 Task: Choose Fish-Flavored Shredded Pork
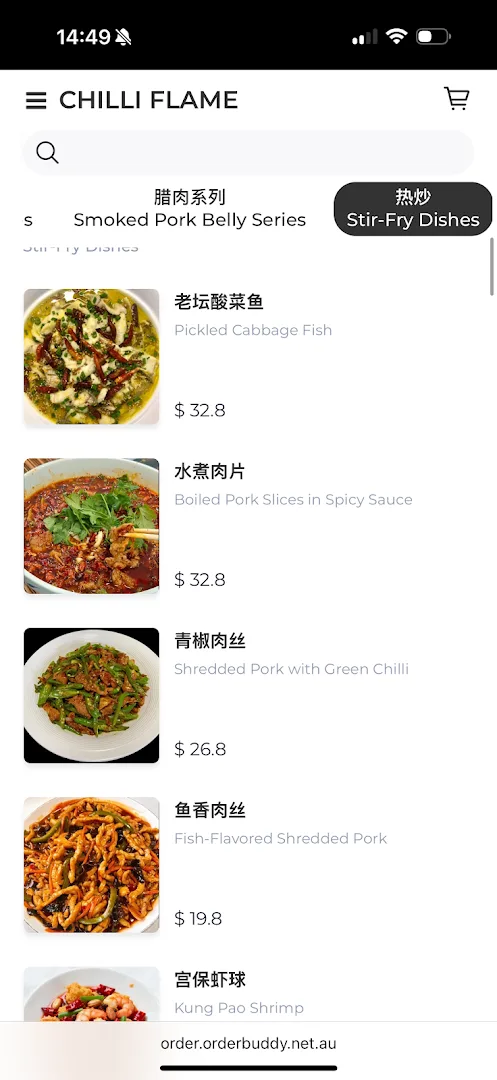click(248, 865)
